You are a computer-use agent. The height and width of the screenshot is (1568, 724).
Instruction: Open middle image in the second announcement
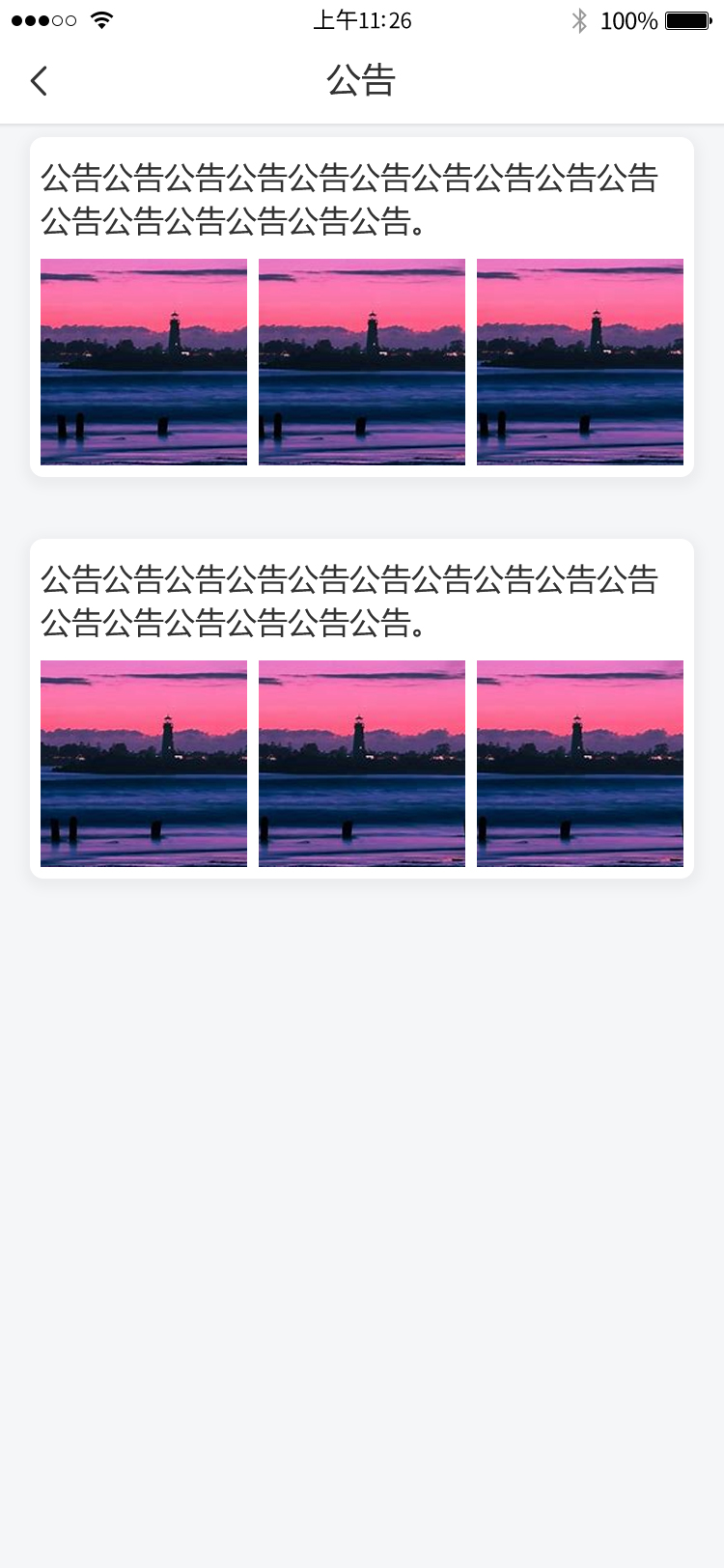pos(362,764)
